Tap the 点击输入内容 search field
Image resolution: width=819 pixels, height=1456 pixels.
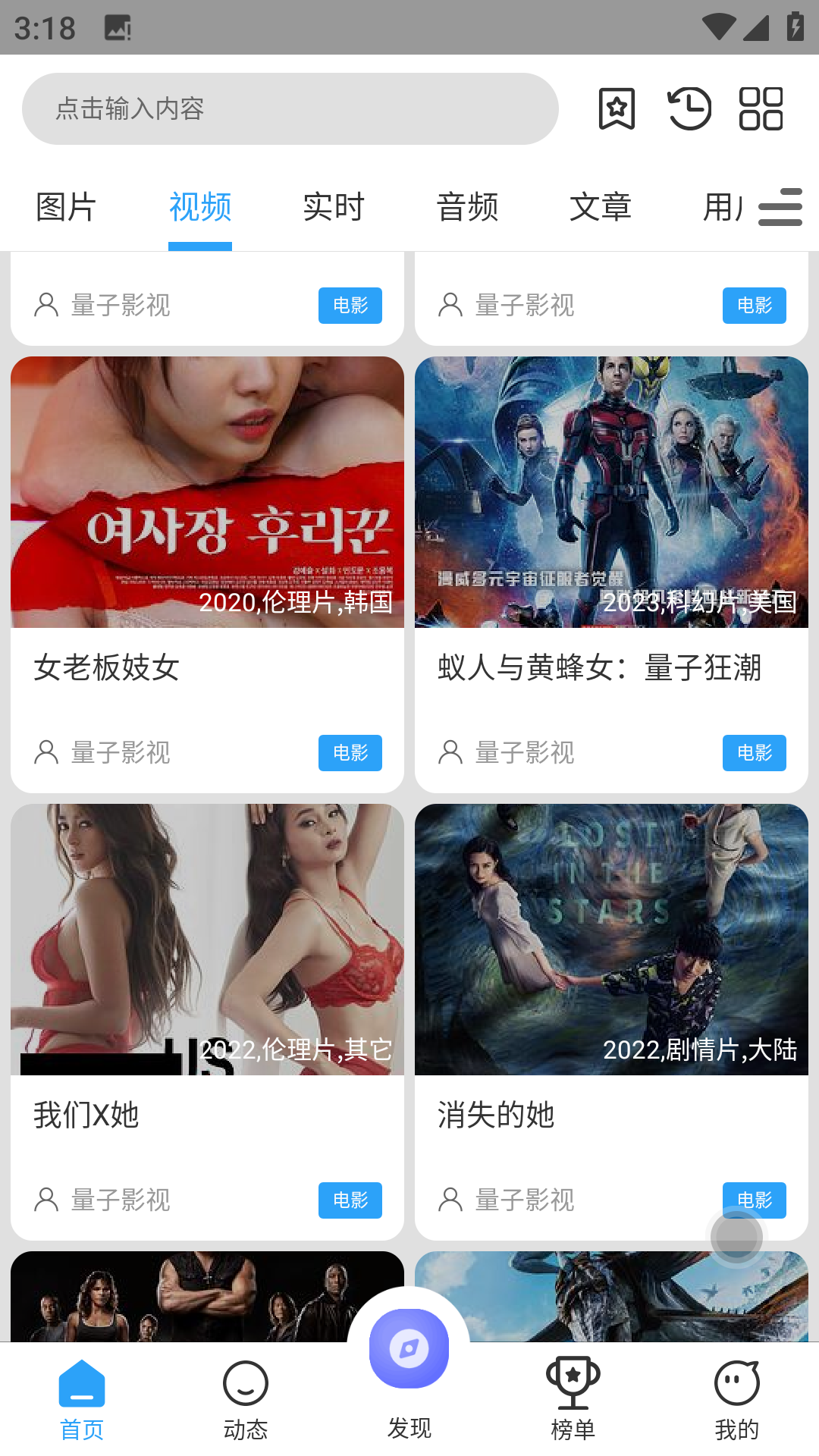(290, 108)
